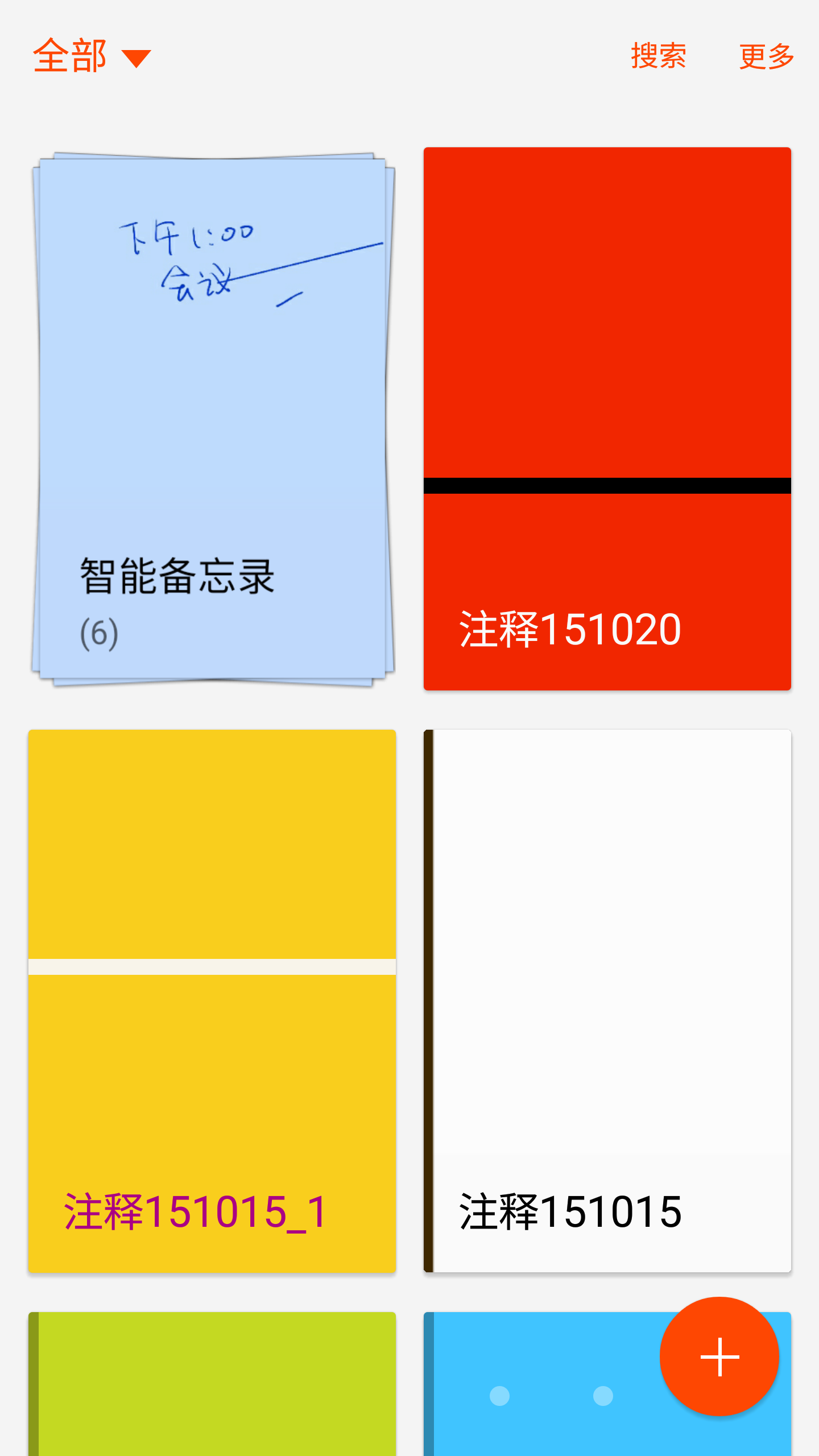Open the white note 注释151015
The image size is (819, 1456).
click(x=607, y=1001)
